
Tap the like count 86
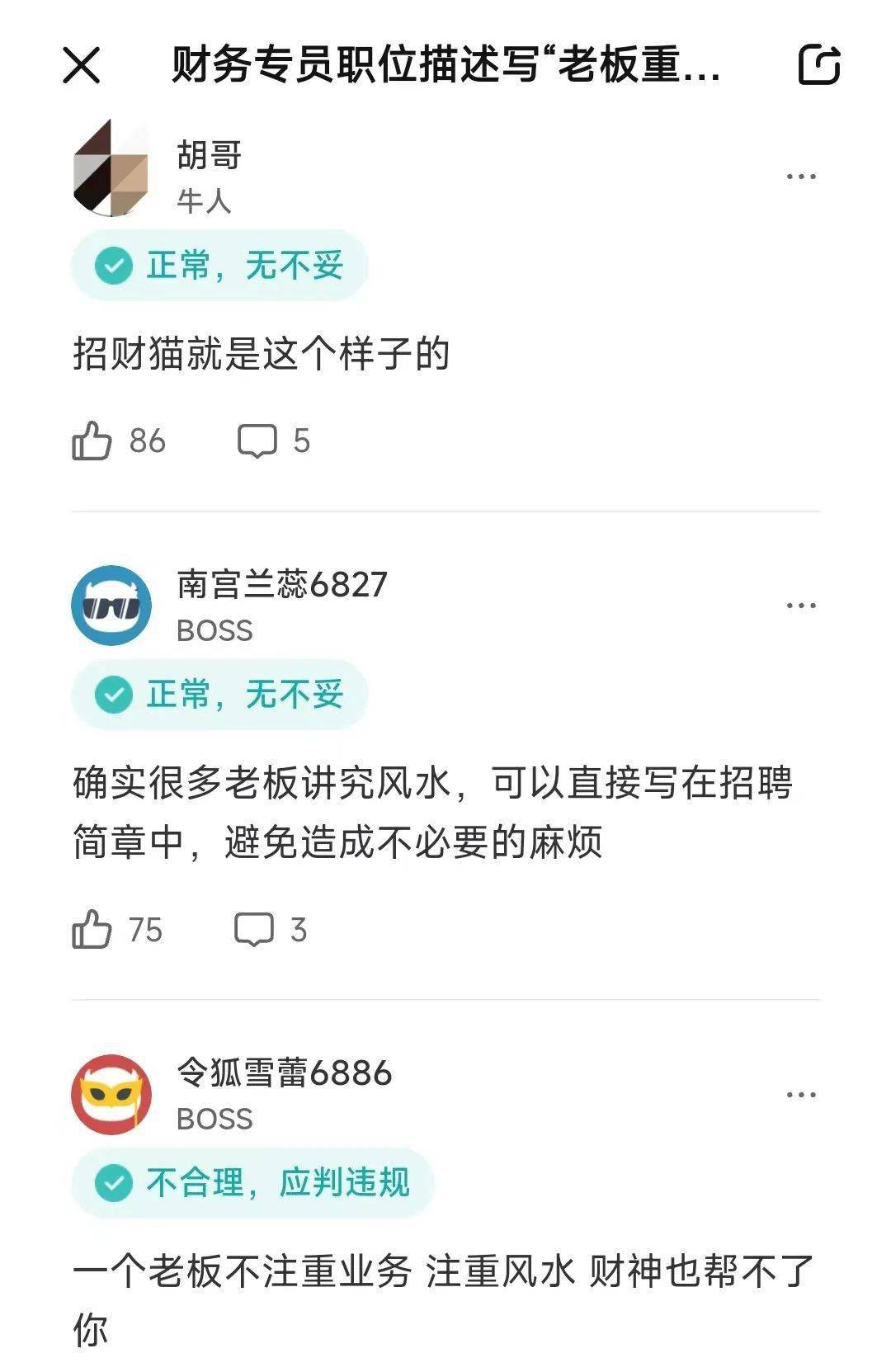[x=146, y=440]
